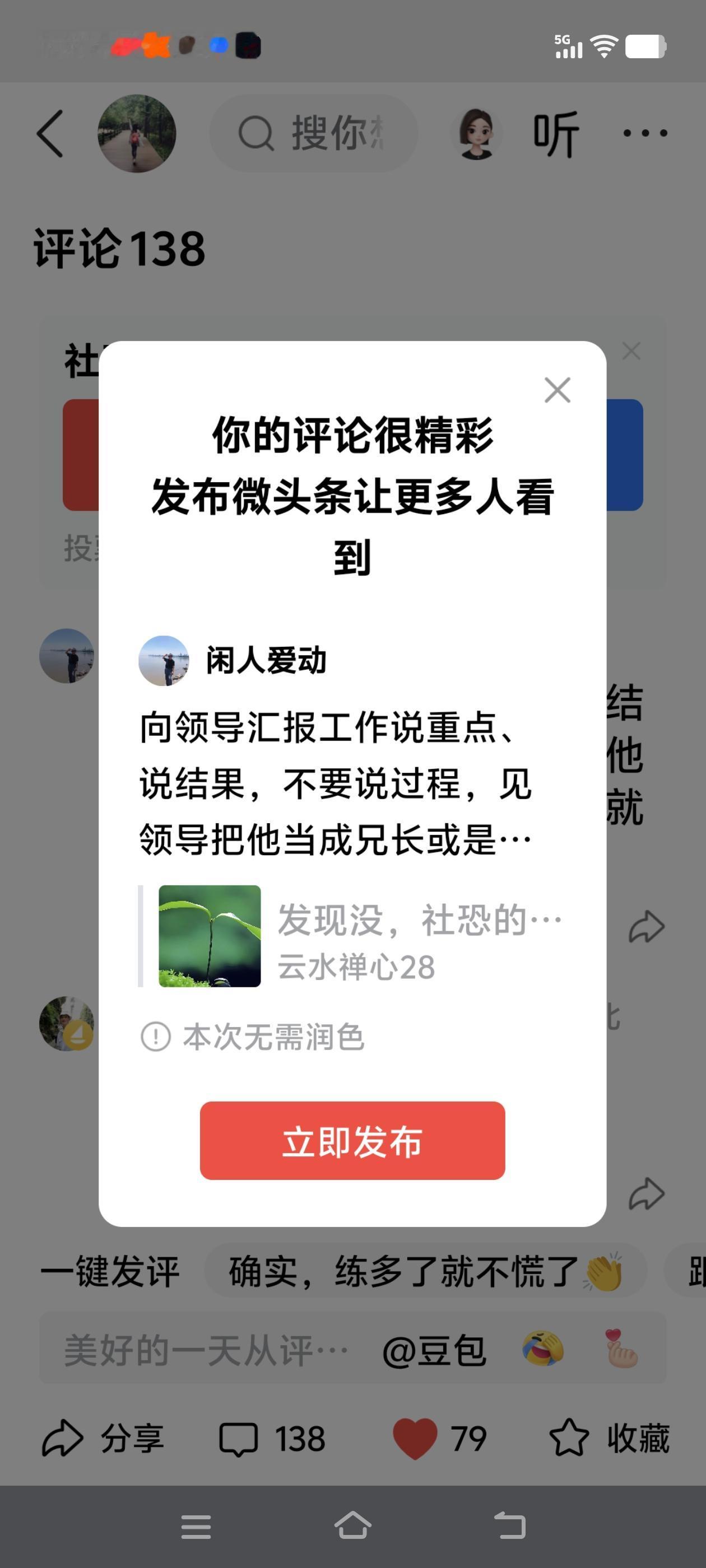Select the 听 listen icon at top
This screenshot has height=1568, width=706.
click(553, 134)
